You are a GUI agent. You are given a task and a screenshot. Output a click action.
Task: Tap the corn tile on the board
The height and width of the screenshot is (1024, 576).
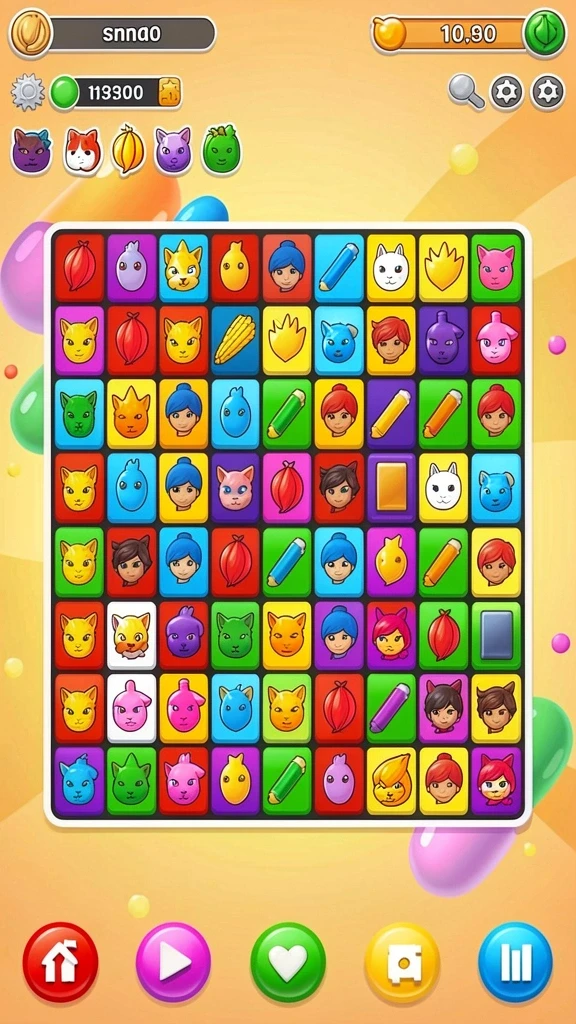pyautogui.click(x=235, y=339)
